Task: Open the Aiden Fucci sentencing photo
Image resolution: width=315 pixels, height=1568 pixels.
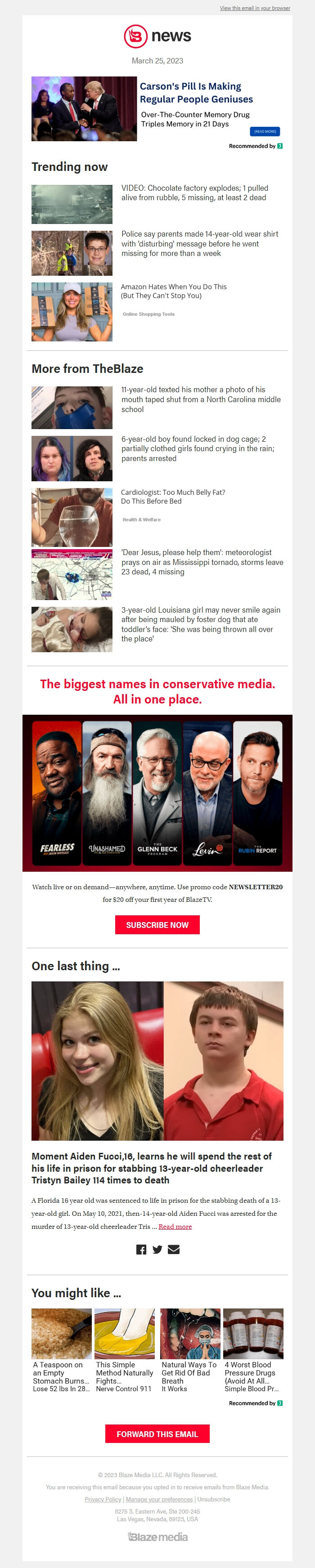Action: tap(157, 1060)
